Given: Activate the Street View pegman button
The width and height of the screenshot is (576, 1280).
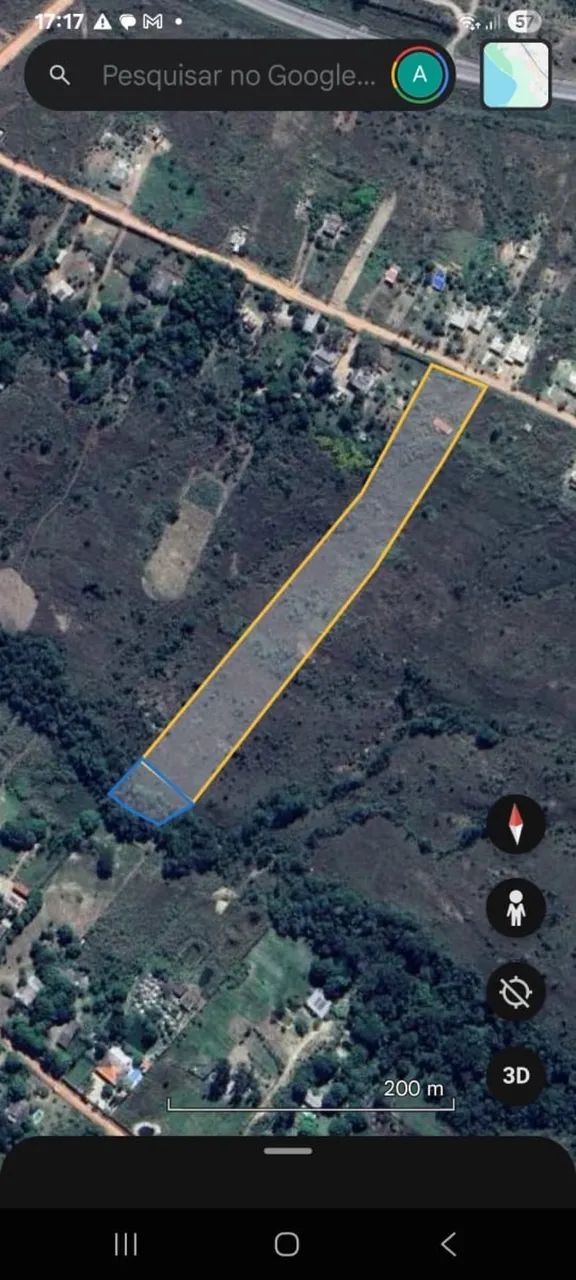Looking at the screenshot, I should click(x=516, y=908).
